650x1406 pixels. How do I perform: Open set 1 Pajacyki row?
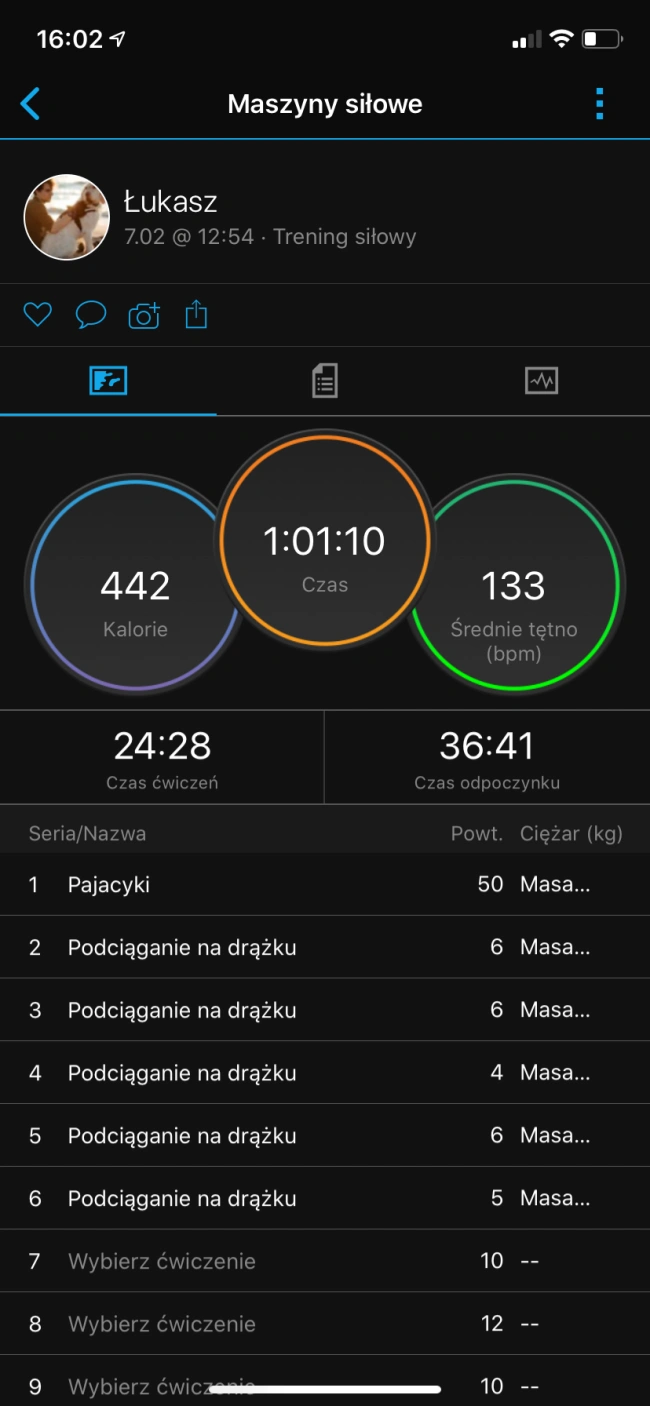[325, 884]
